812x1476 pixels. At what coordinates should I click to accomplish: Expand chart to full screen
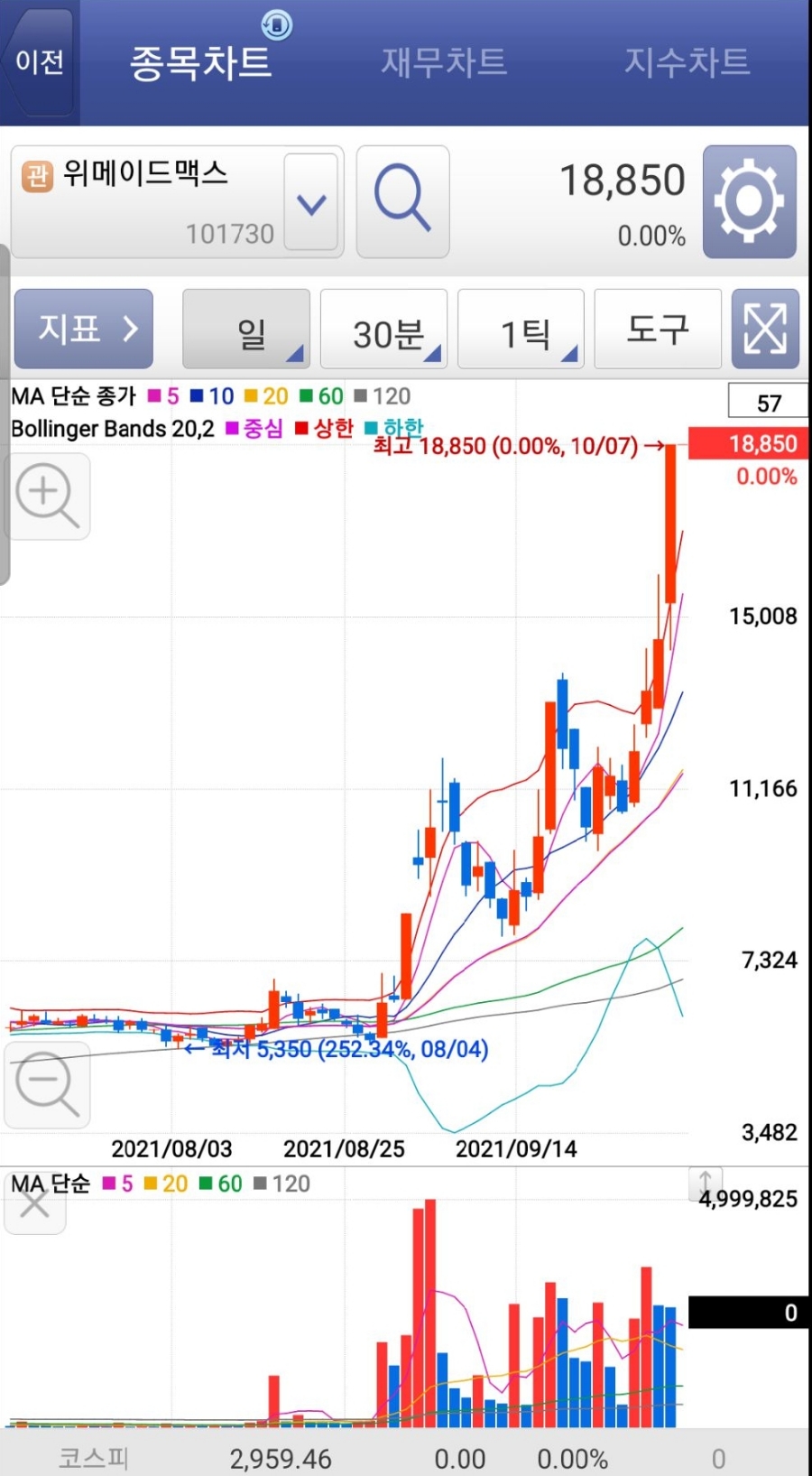tap(765, 329)
